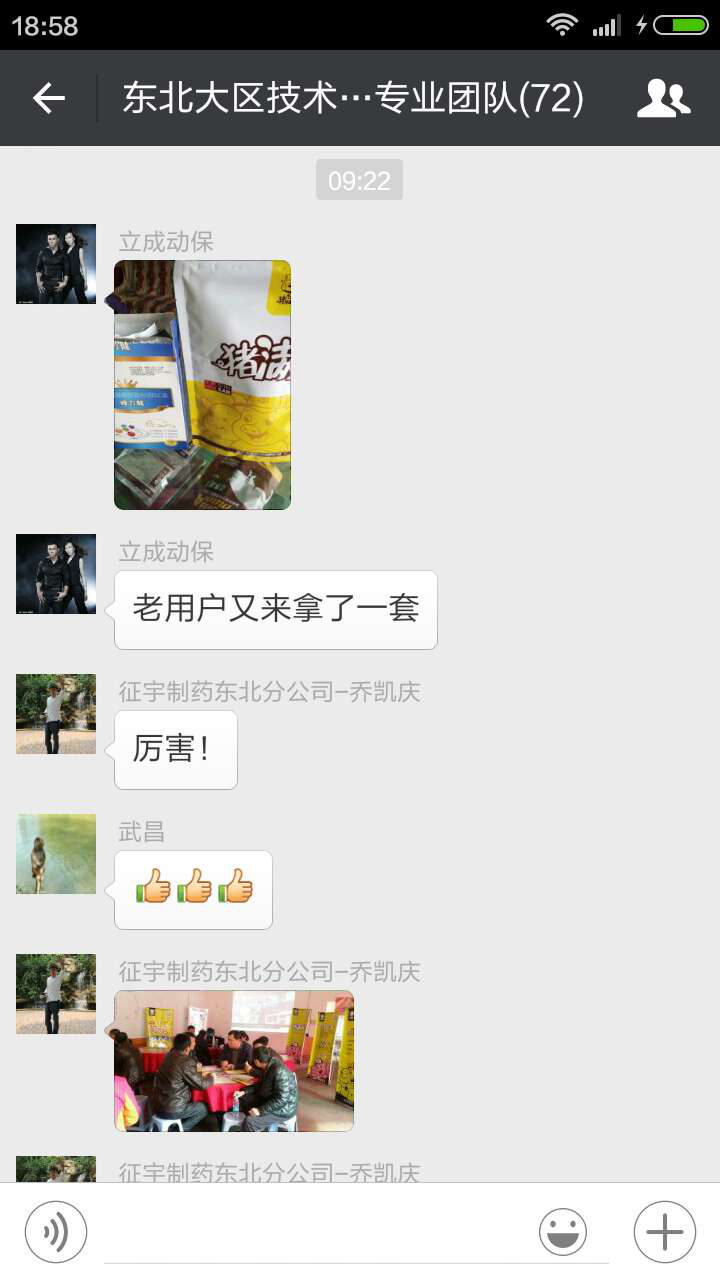Image resolution: width=720 pixels, height=1280 pixels.
Task: Open group members info icon
Action: click(664, 98)
